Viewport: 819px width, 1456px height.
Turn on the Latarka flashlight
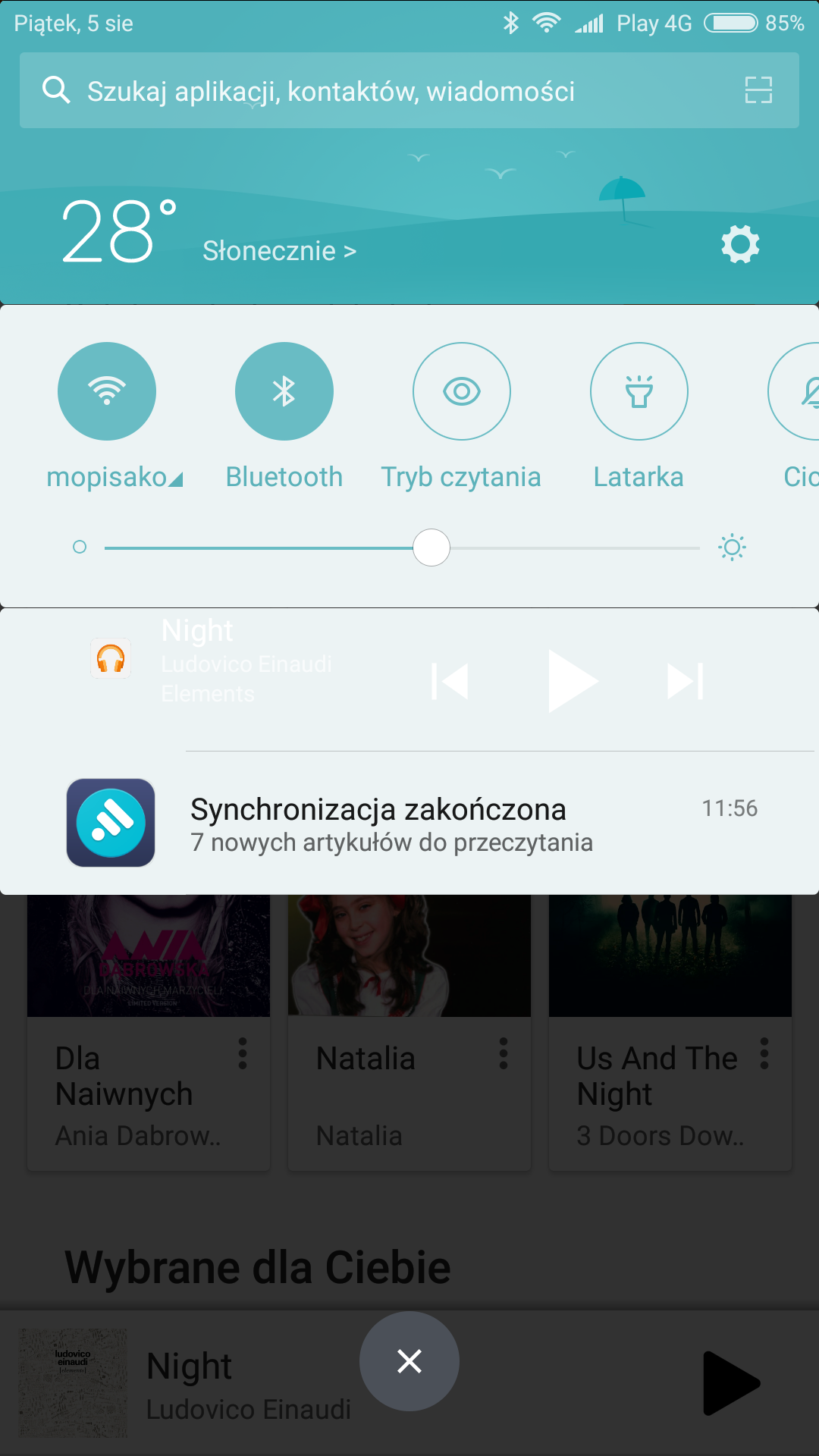pos(639,391)
